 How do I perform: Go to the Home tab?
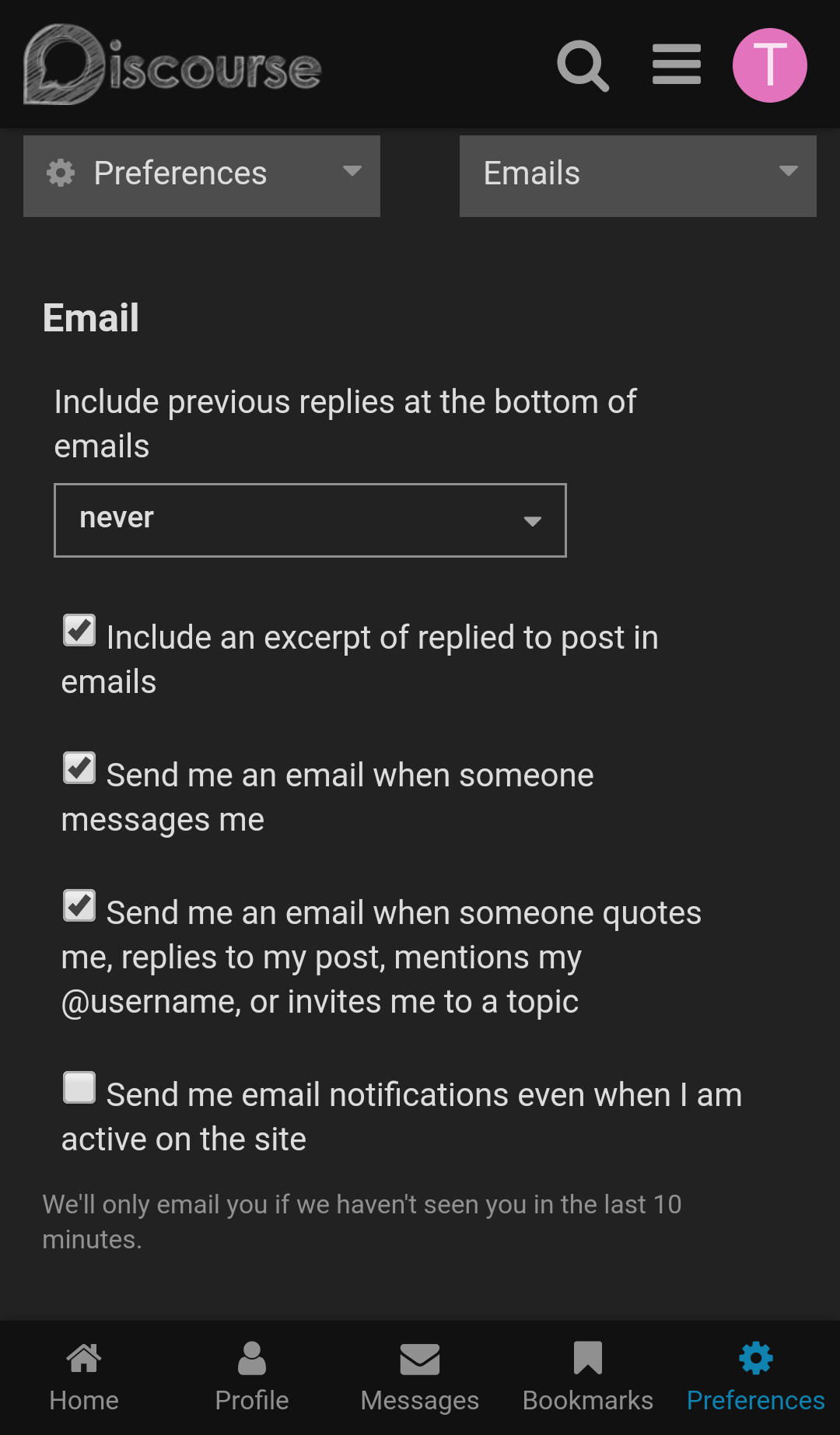[x=84, y=1377]
